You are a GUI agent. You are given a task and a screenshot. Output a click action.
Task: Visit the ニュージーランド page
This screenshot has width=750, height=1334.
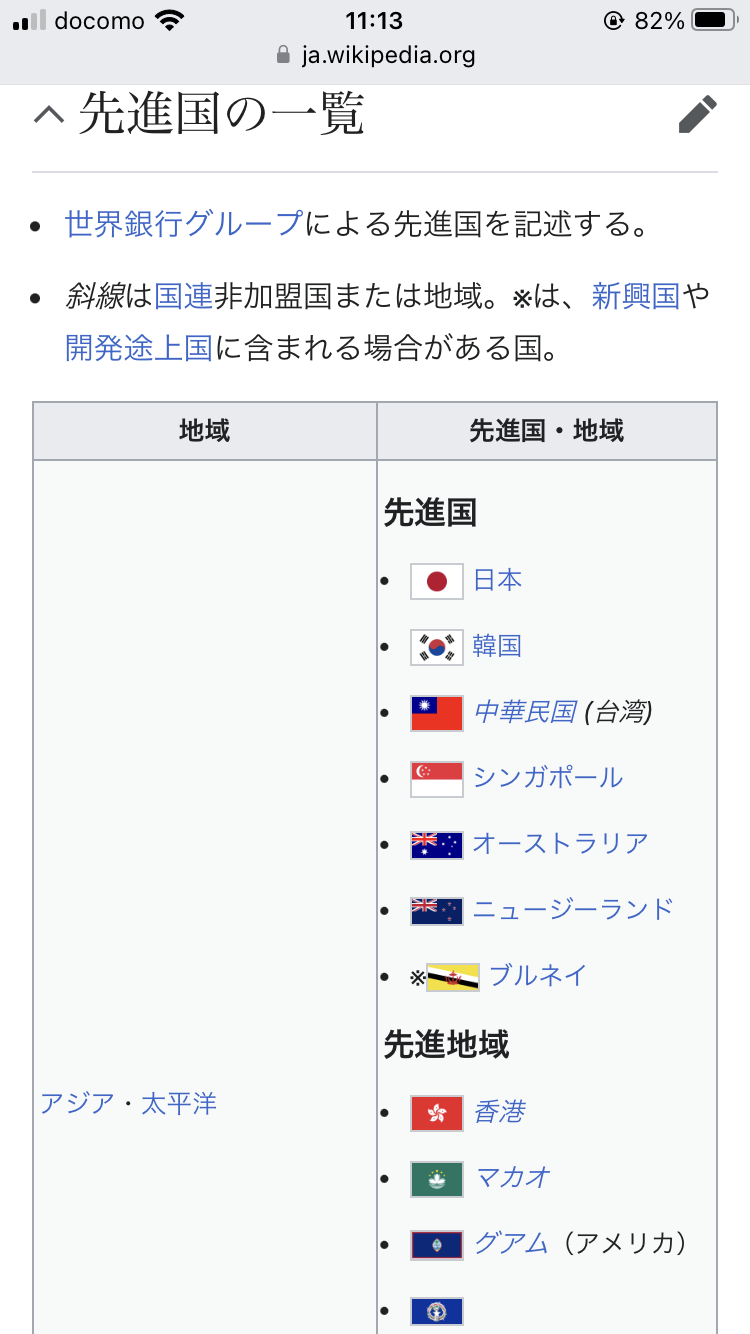(x=573, y=909)
